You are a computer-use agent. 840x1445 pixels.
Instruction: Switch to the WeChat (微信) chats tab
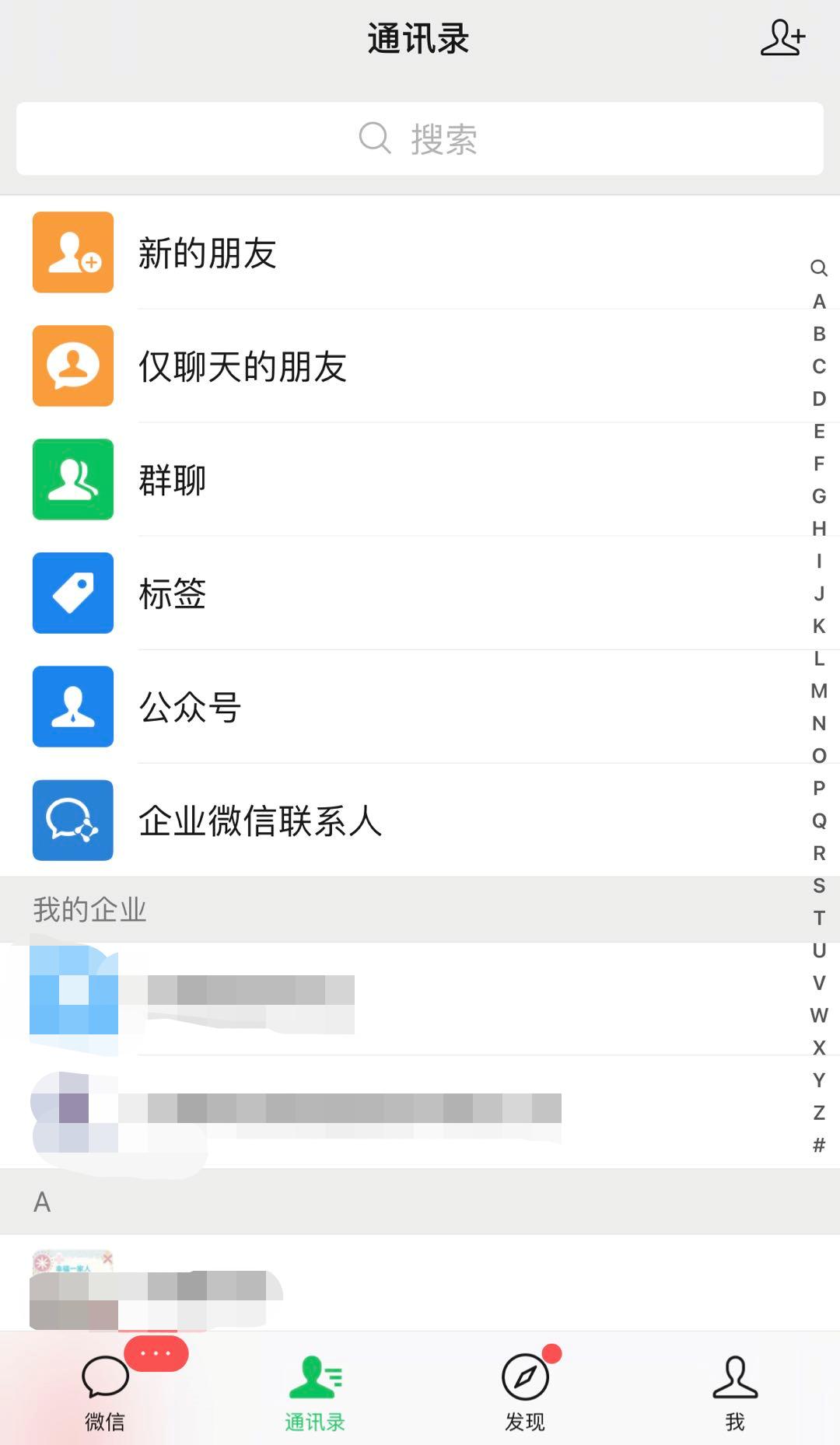(105, 1388)
